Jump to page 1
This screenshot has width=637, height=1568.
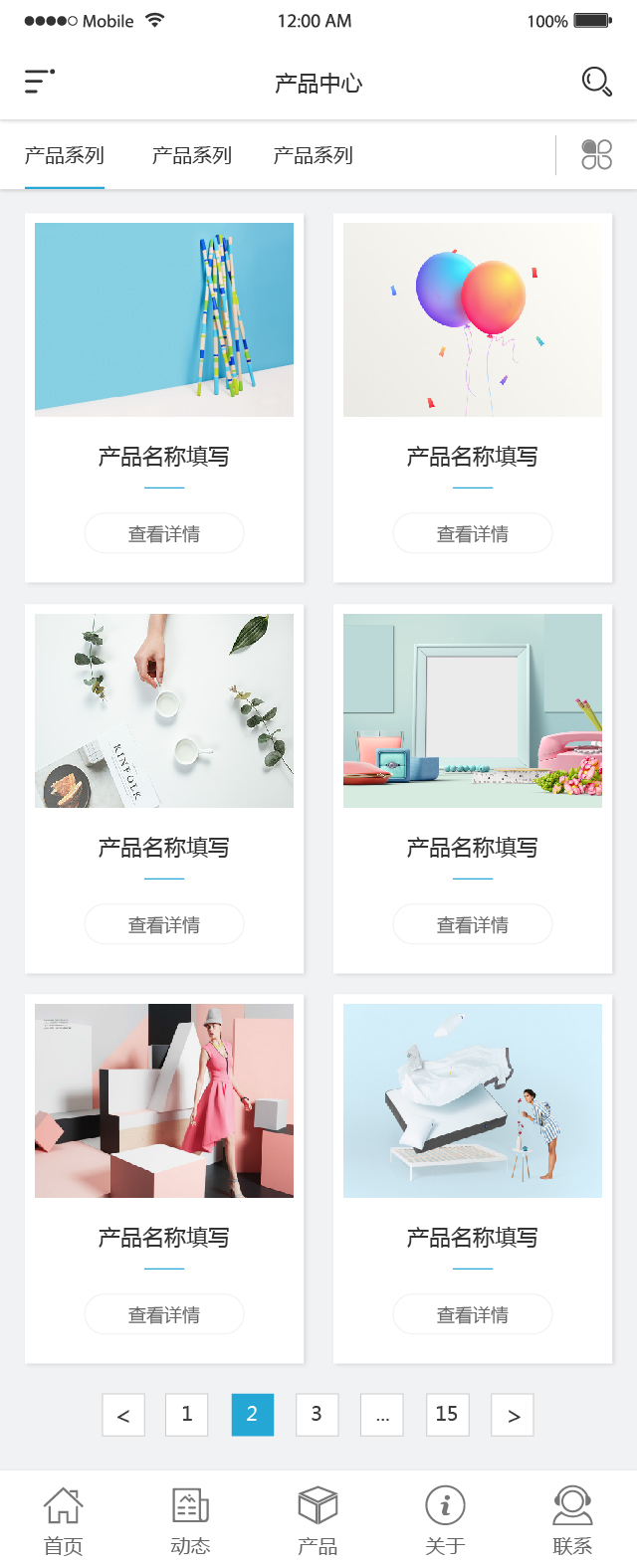(187, 1415)
